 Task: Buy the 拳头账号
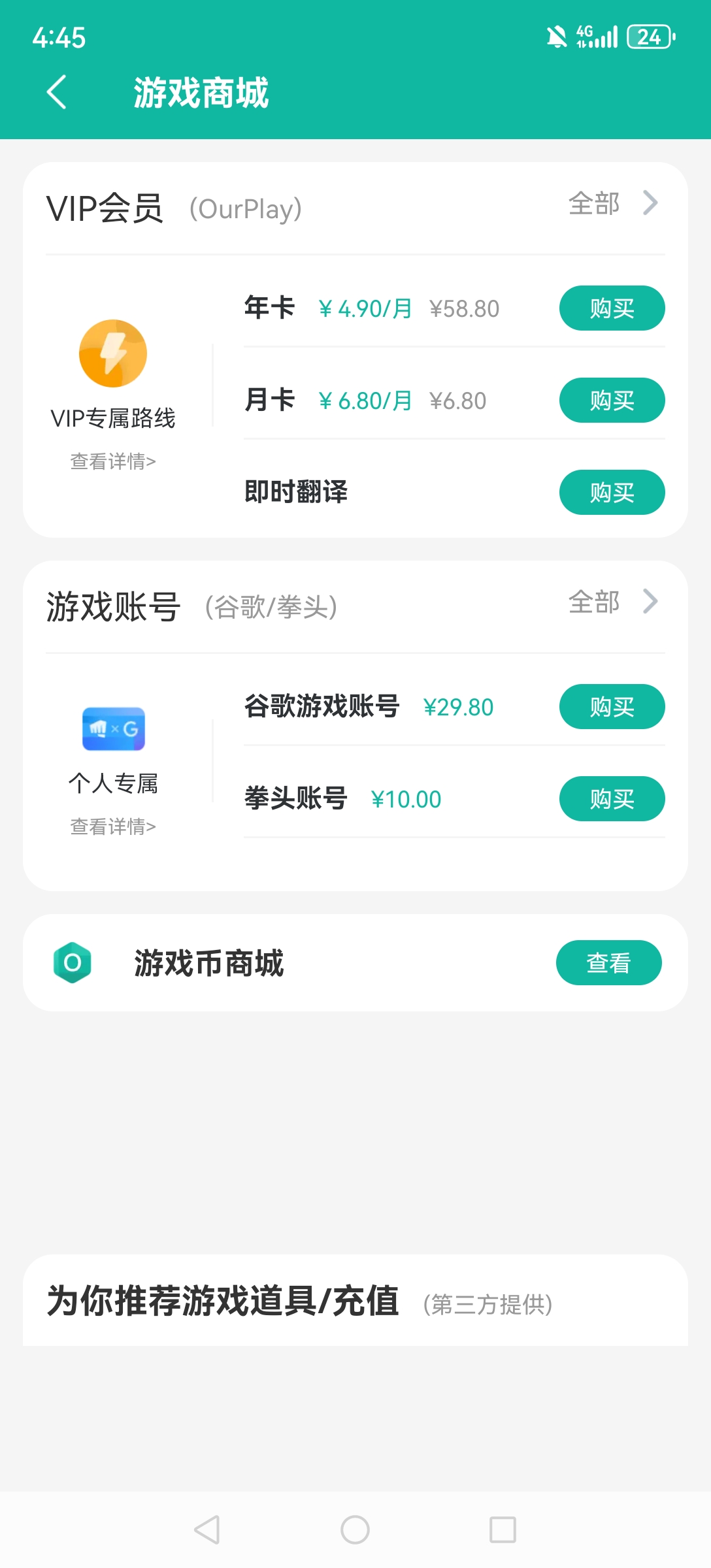coord(612,798)
